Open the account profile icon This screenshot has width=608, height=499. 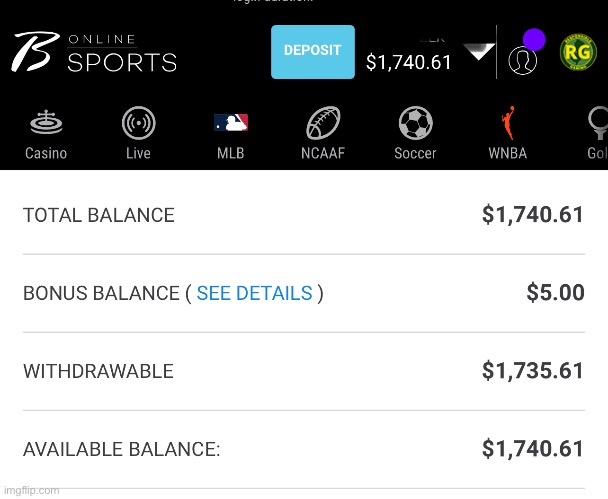click(x=522, y=60)
